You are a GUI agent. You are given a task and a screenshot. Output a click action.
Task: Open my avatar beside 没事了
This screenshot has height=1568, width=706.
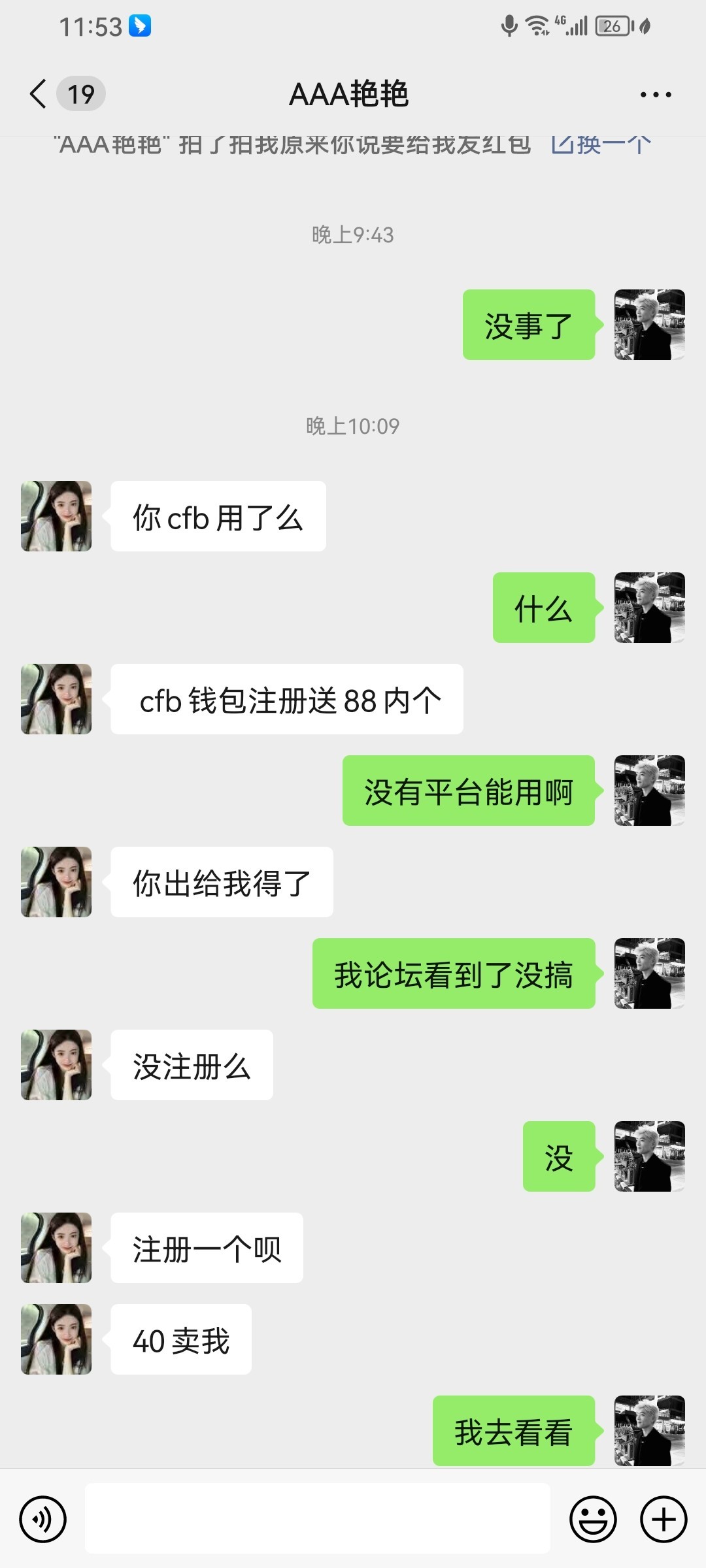649,325
